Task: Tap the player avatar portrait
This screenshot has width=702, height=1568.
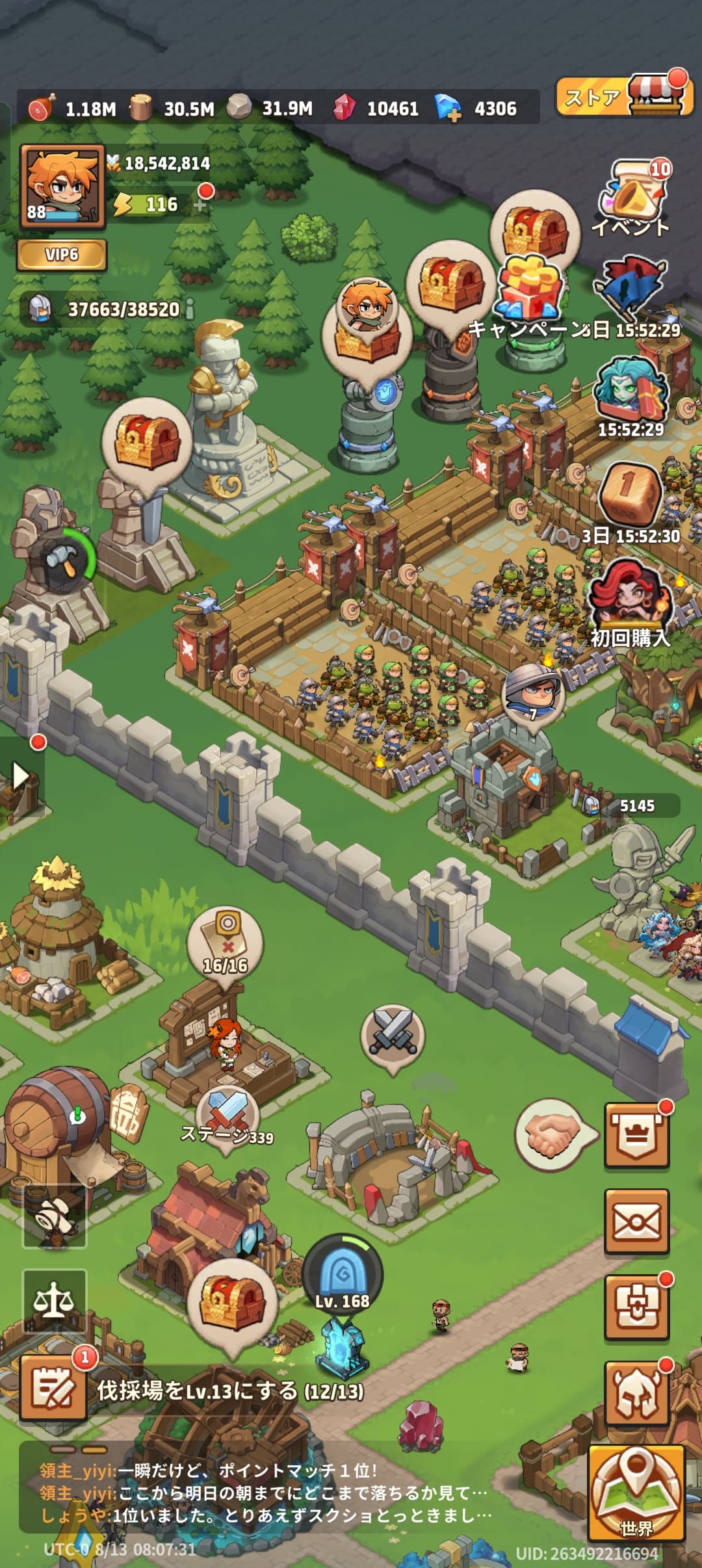Action: [62, 187]
